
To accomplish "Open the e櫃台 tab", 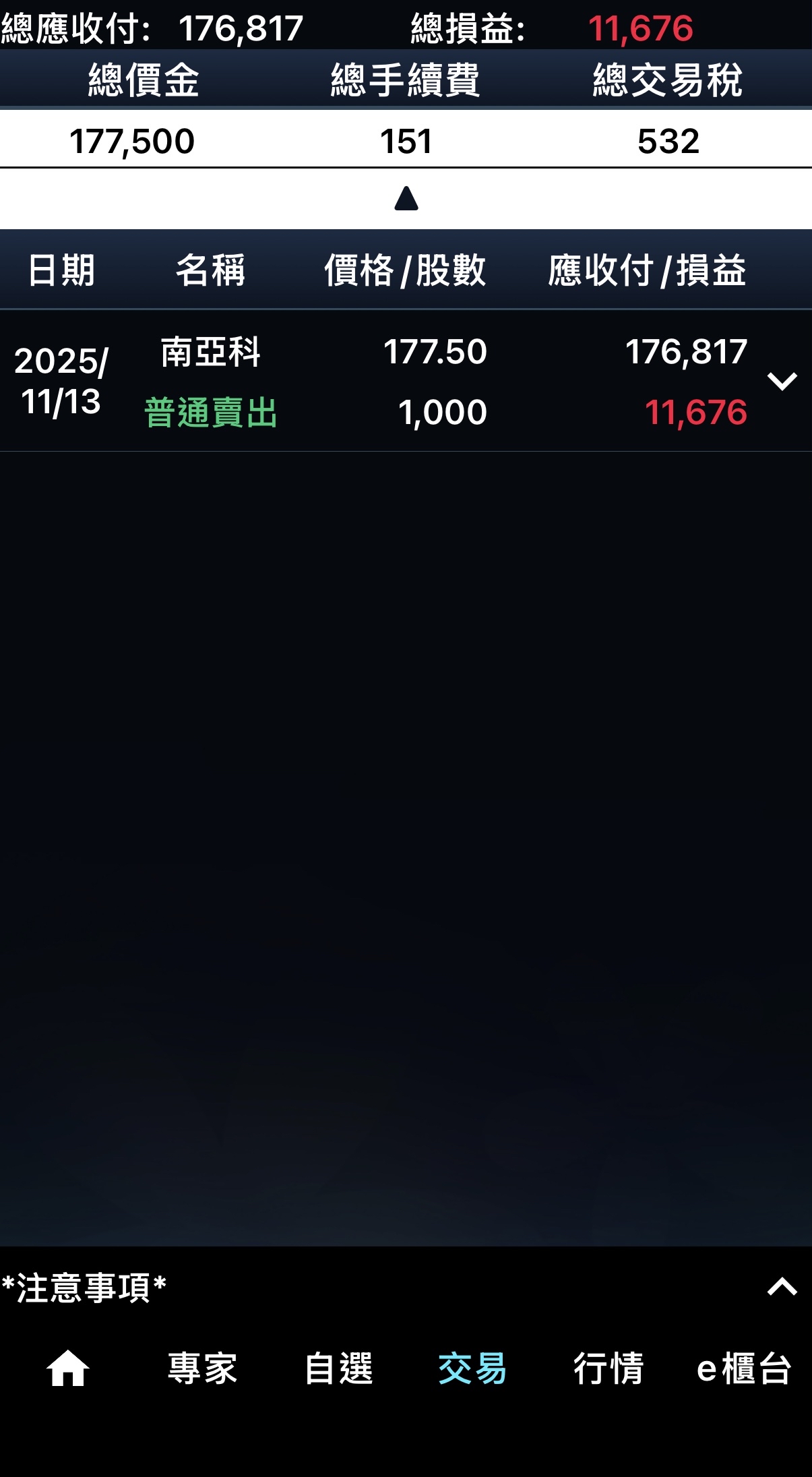I will 743,1369.
